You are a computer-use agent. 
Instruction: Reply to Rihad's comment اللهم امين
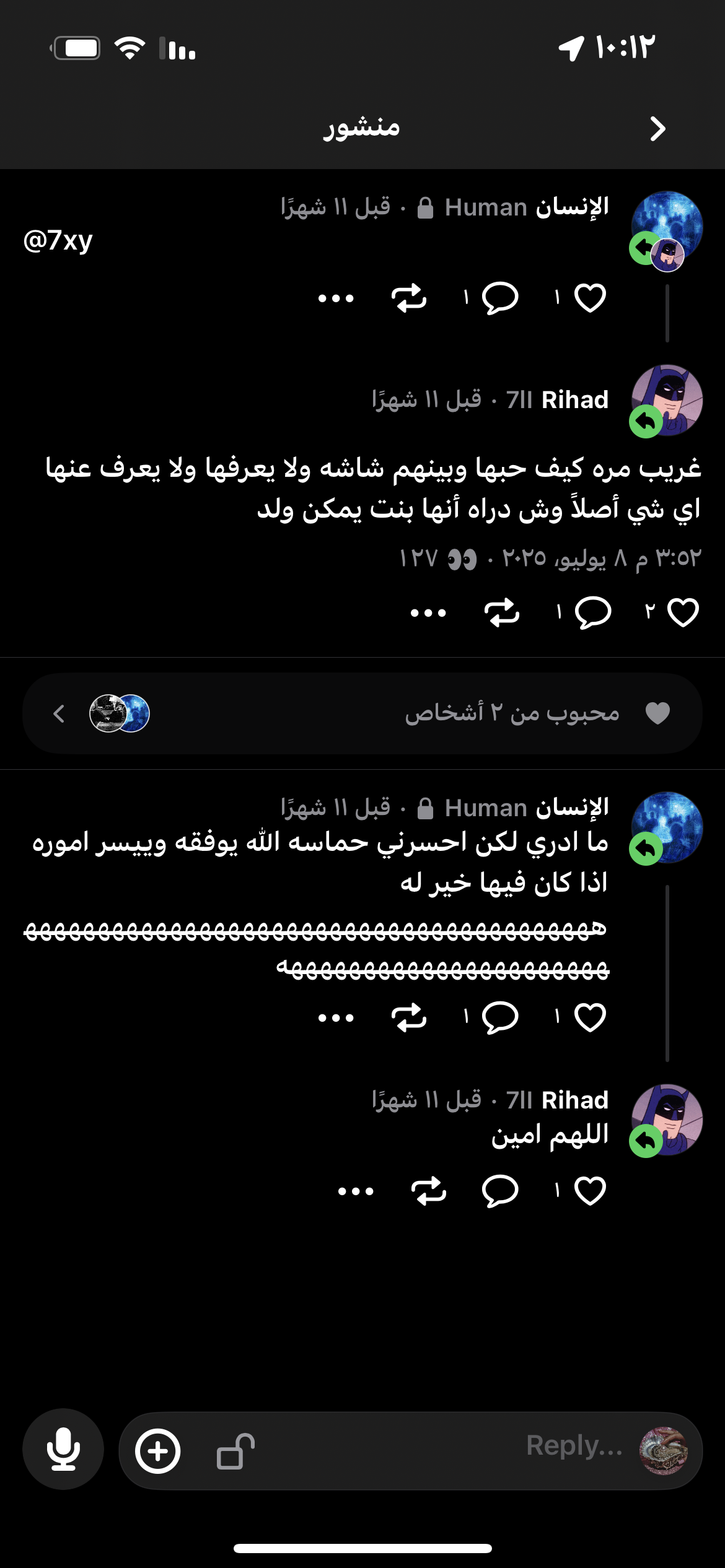coord(500,1191)
